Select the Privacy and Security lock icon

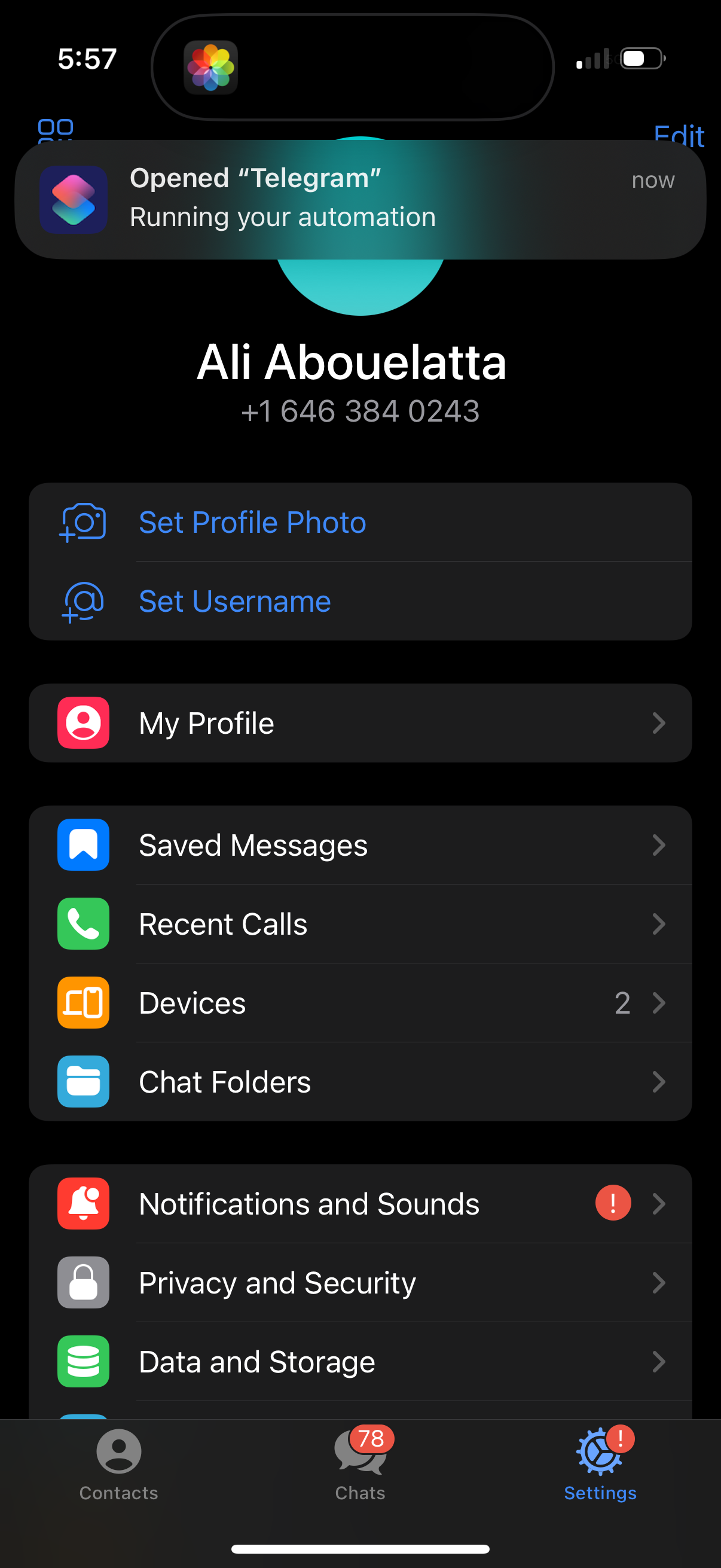pyautogui.click(x=83, y=1283)
